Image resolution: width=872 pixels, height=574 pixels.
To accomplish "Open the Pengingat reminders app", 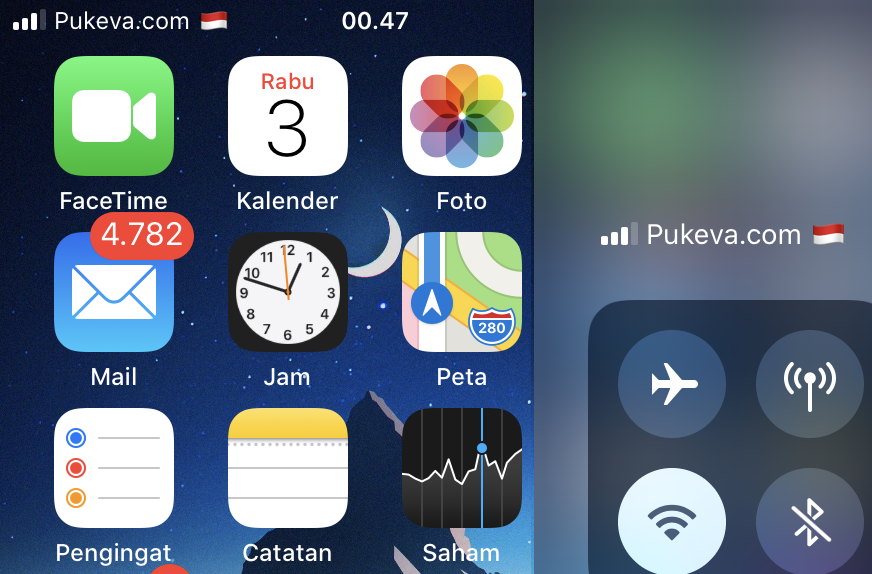I will (114, 467).
